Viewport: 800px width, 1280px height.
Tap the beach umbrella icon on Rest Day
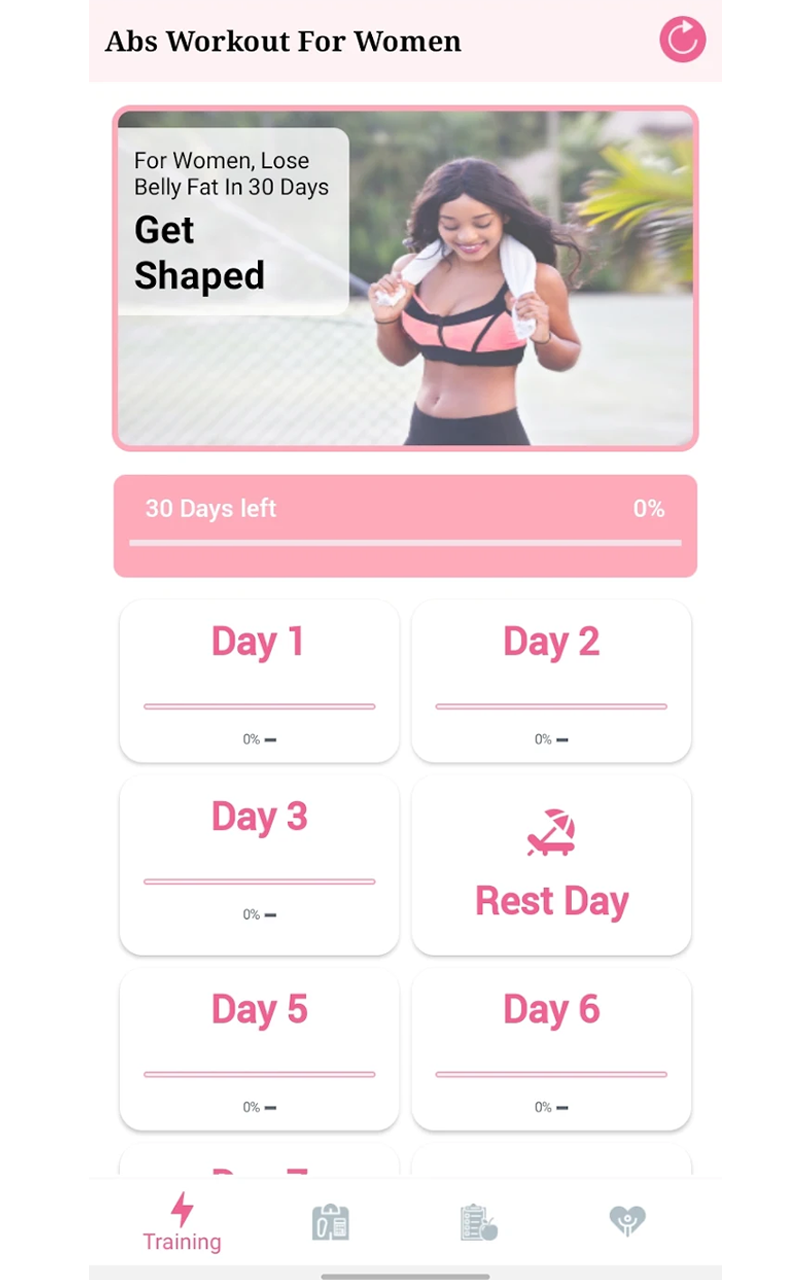[551, 833]
